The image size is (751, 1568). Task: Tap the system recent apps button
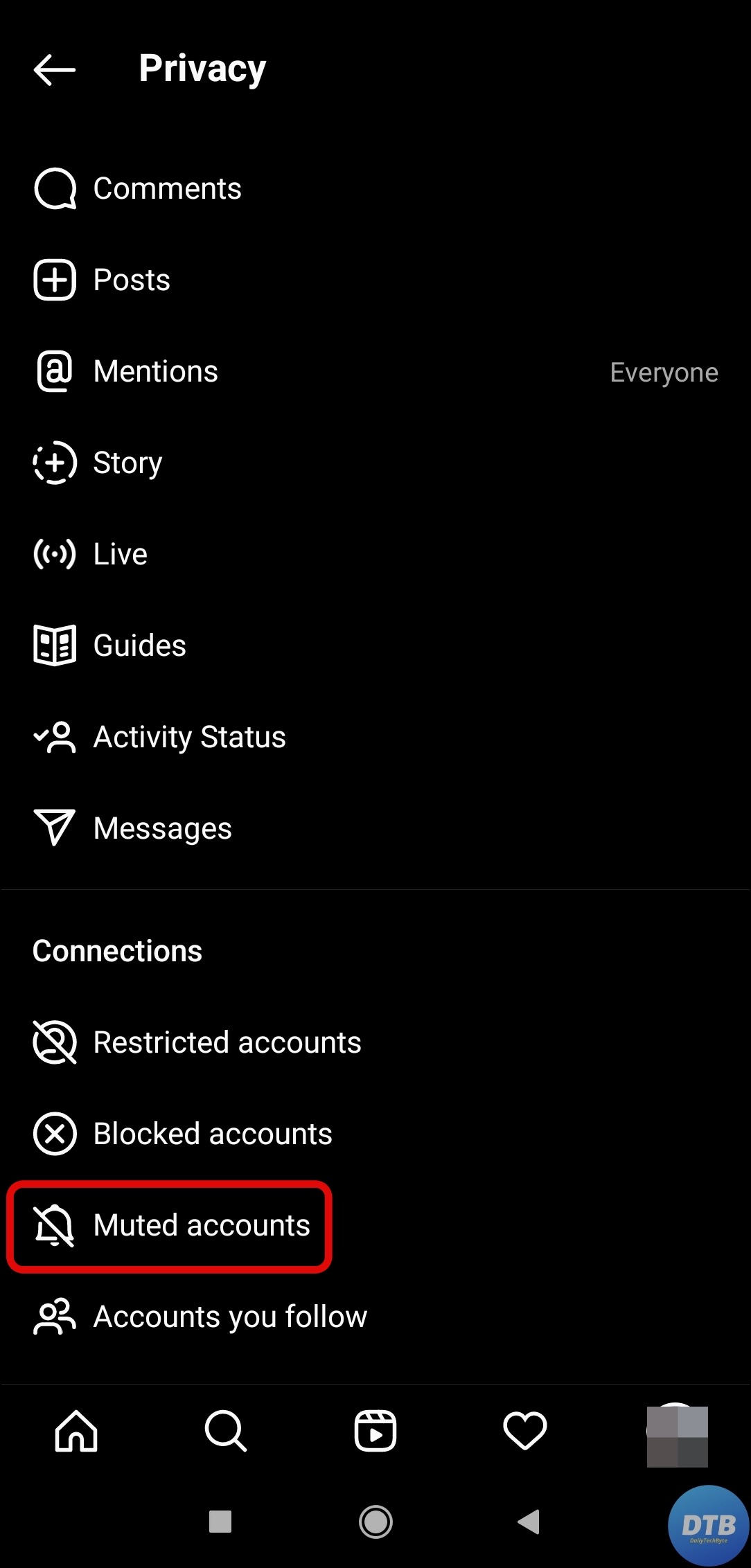pos(220,1522)
